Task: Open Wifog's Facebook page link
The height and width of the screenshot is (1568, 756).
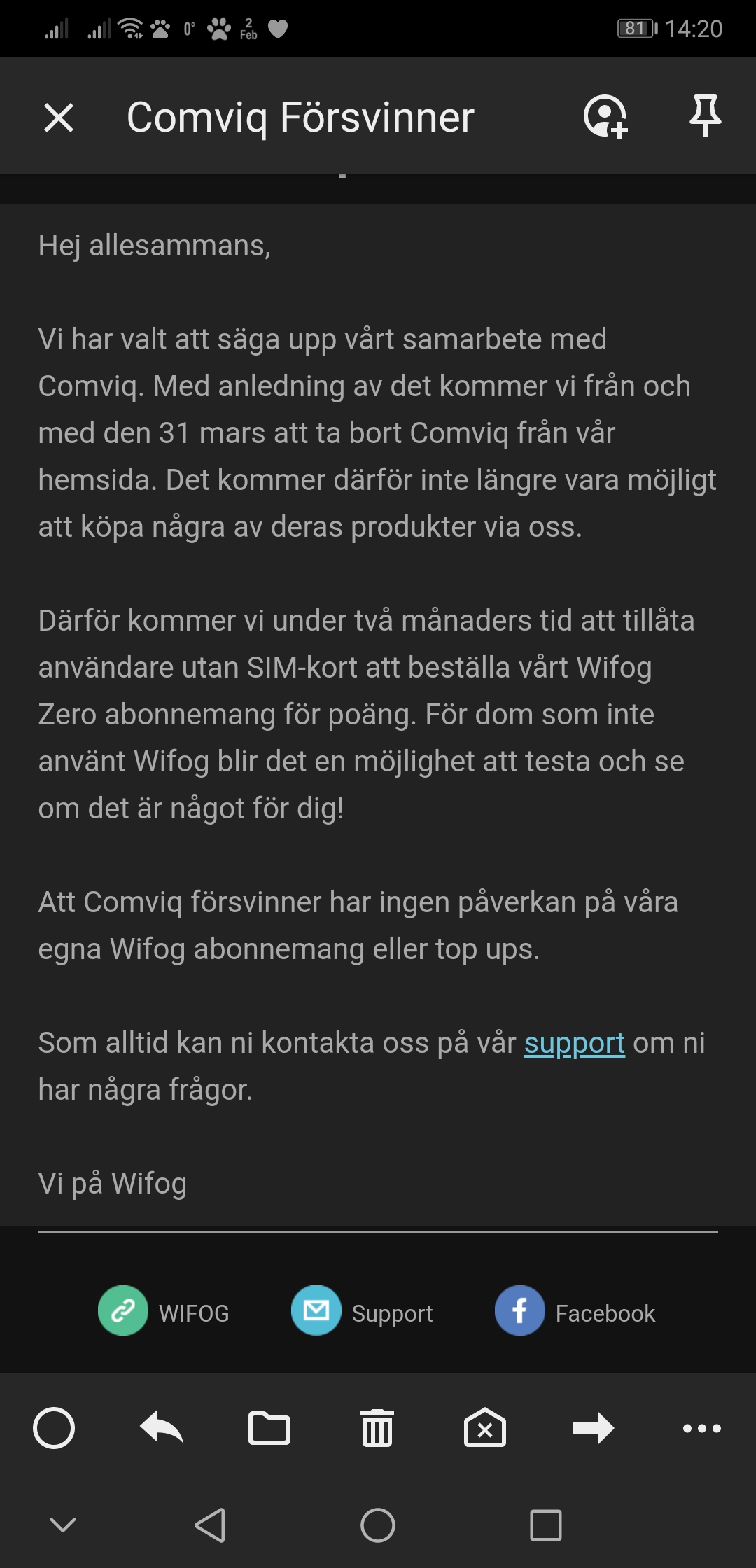Action: pos(575,1311)
